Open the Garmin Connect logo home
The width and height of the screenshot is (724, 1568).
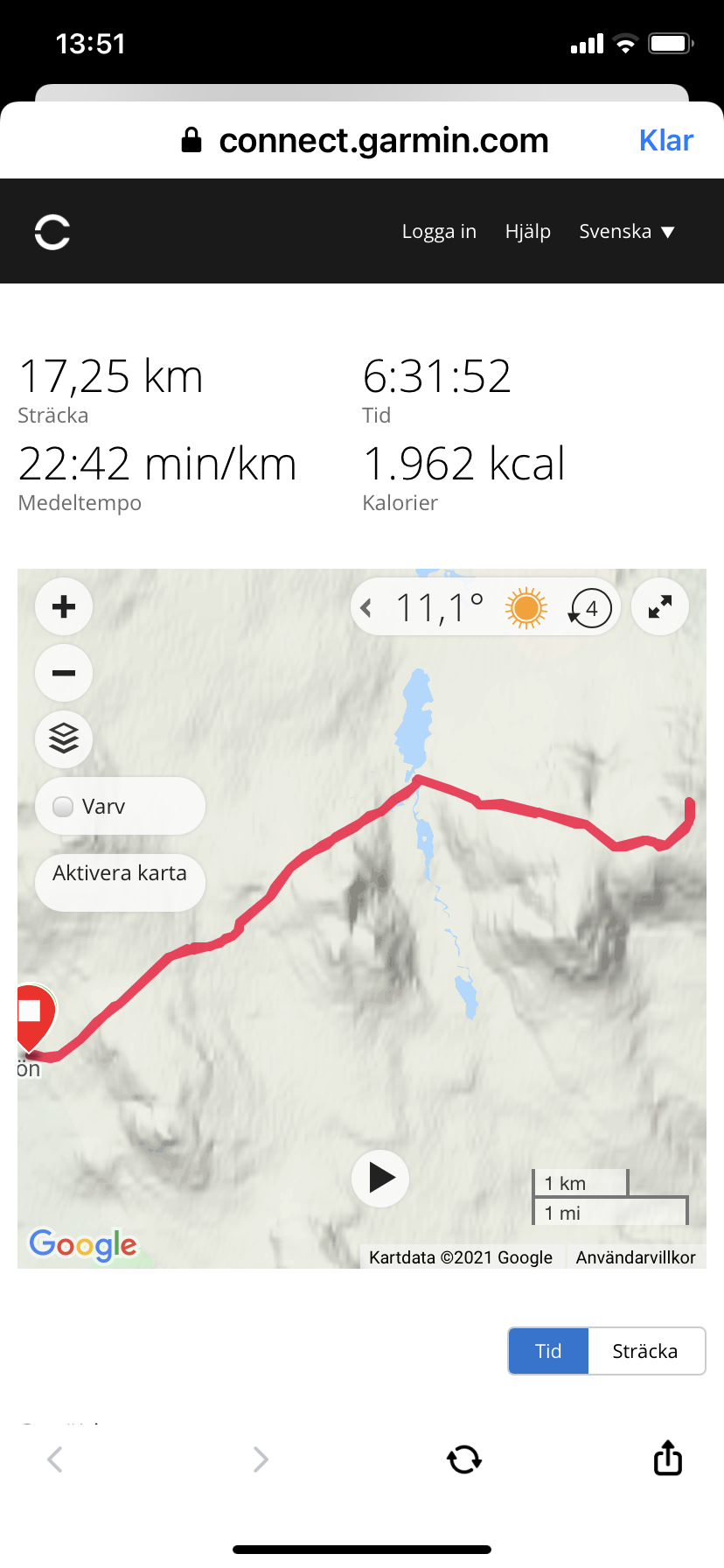tap(52, 232)
